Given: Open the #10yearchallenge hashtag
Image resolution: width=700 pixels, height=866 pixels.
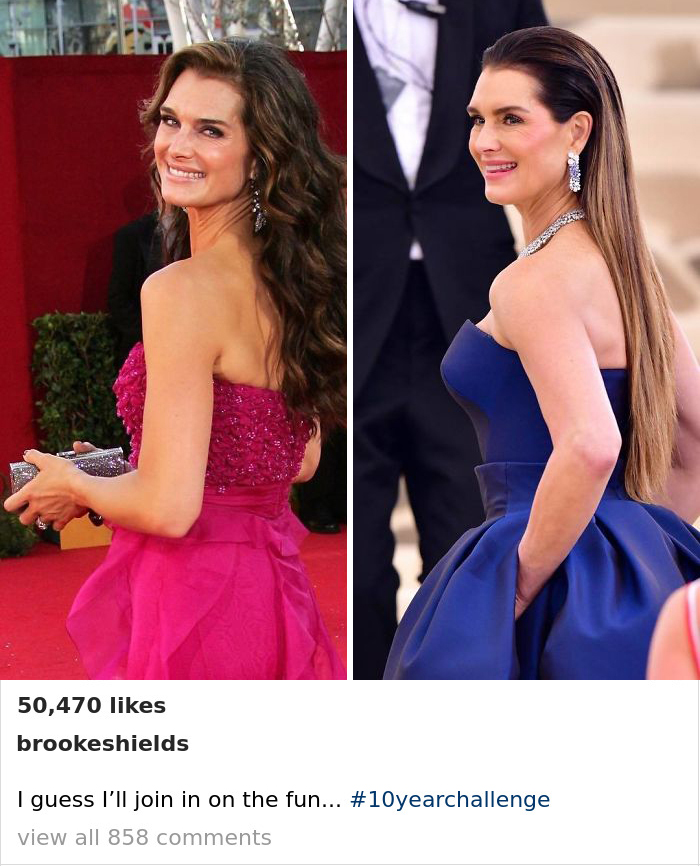Looking at the screenshot, I should pyautogui.click(x=449, y=800).
